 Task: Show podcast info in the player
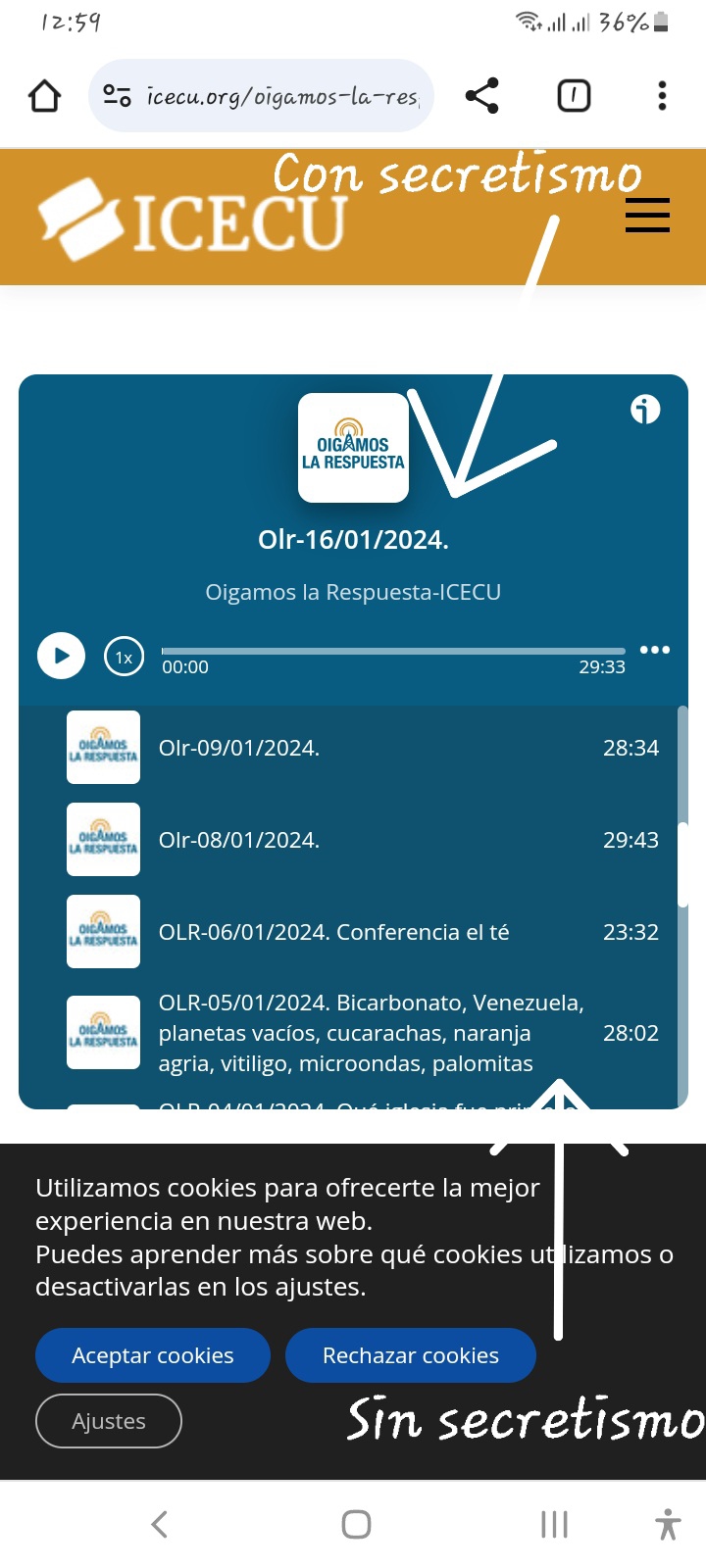point(645,410)
